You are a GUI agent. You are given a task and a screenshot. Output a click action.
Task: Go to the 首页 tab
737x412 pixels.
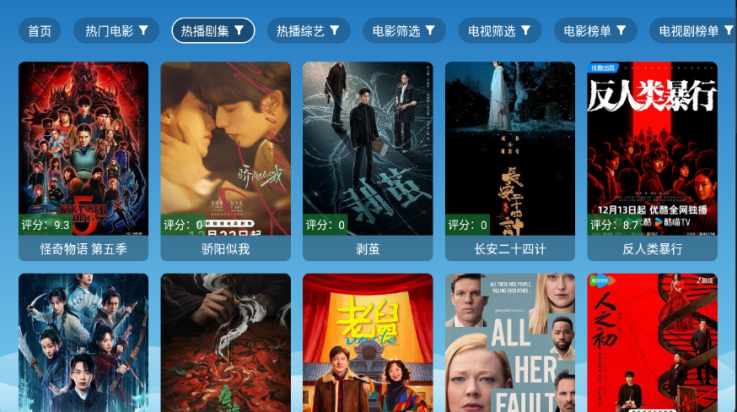pos(40,31)
